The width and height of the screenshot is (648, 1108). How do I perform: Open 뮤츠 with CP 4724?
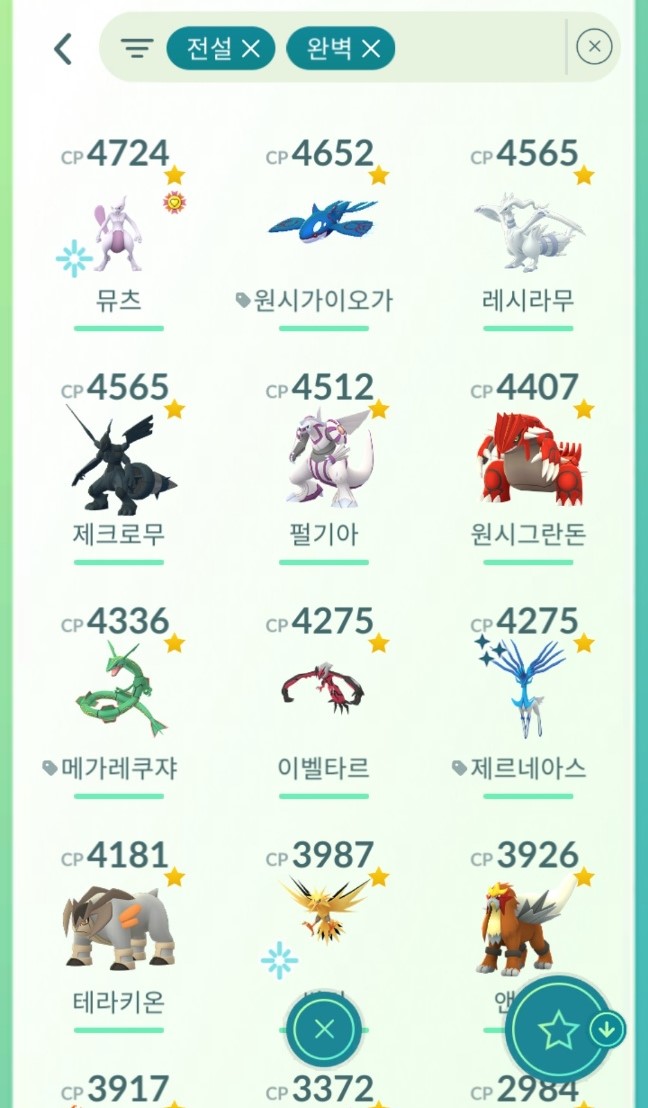(119, 235)
